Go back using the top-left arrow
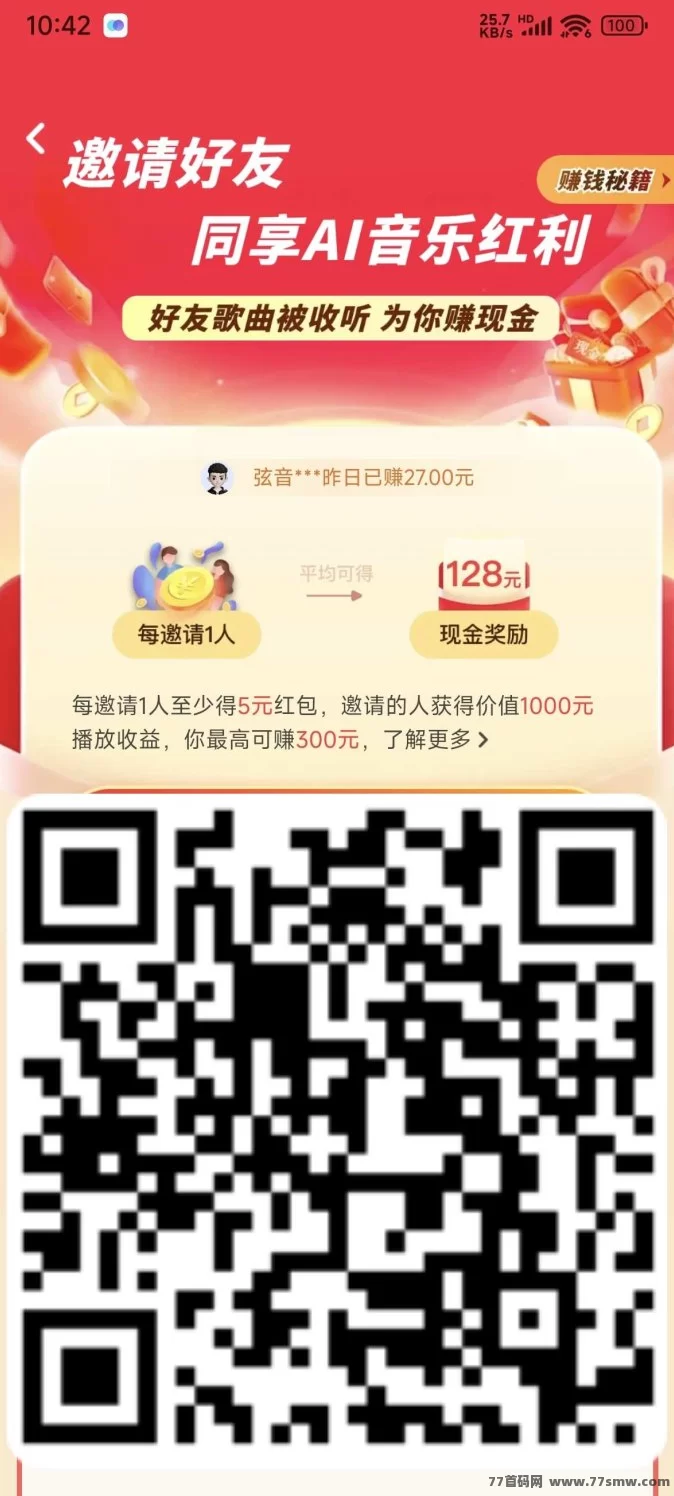Viewport: 674px width, 1496px height. pyautogui.click(x=36, y=138)
